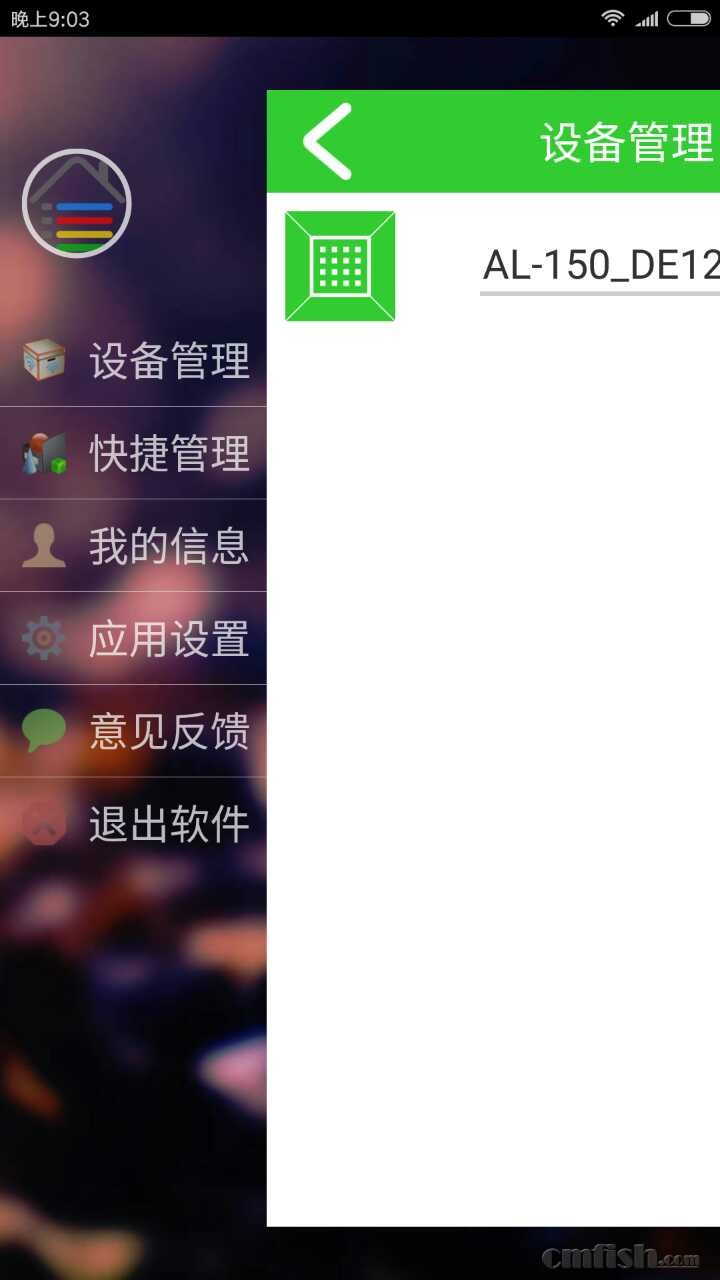
Task: Open the AL-150_DE12 device entry
Action: pos(600,265)
